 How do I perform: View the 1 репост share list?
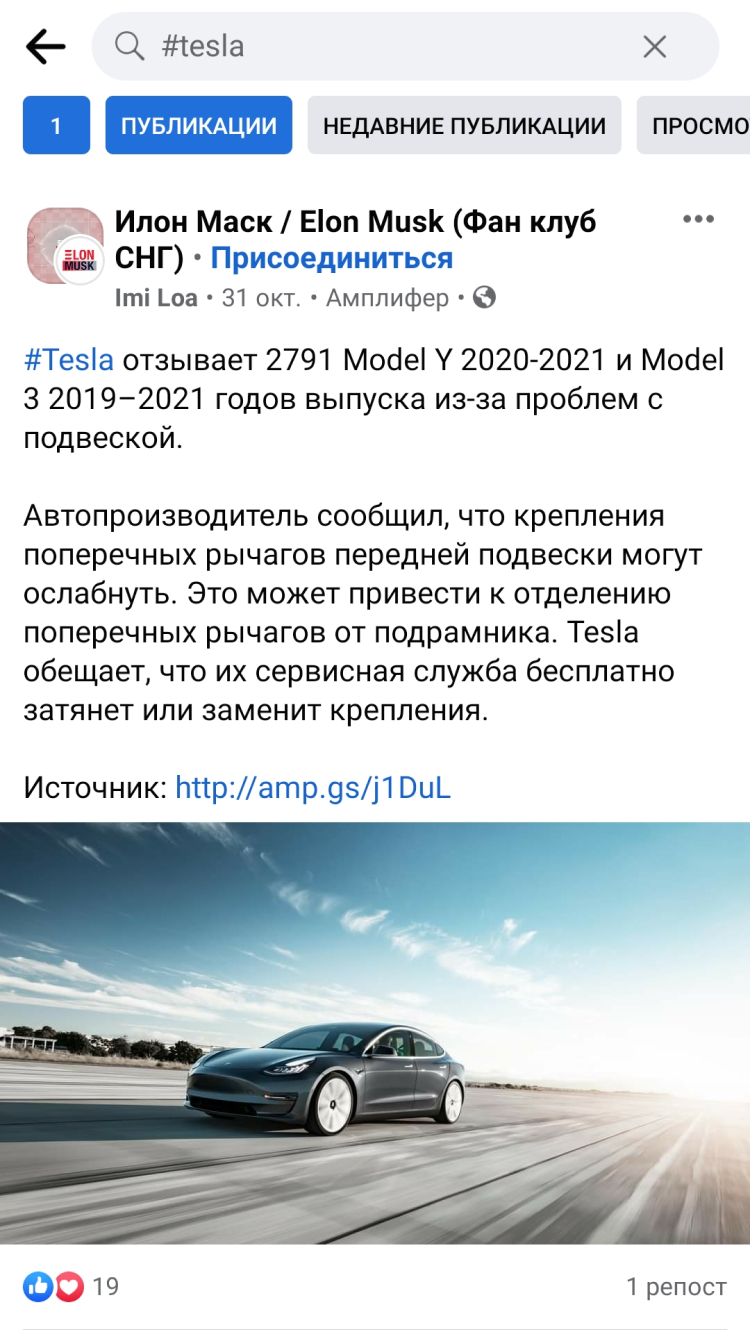pos(676,1286)
